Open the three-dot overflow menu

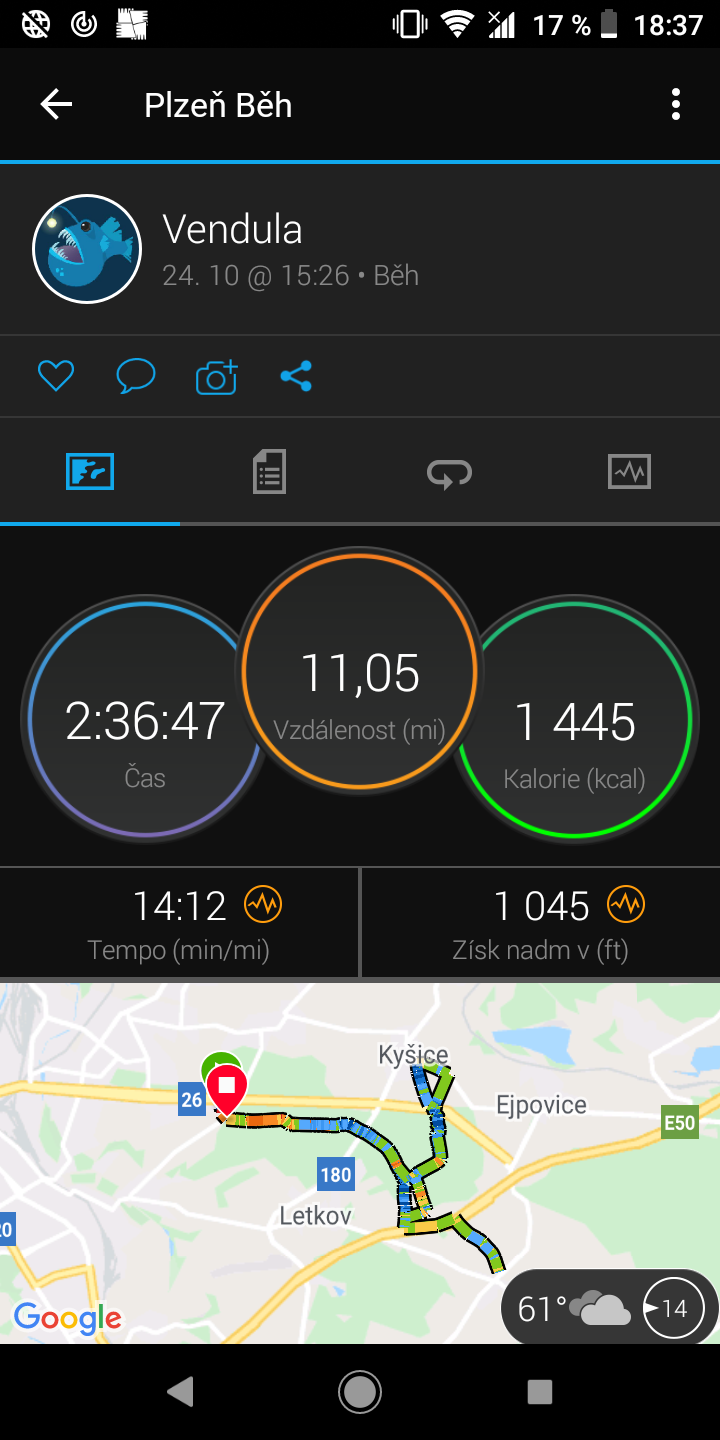[x=676, y=104]
